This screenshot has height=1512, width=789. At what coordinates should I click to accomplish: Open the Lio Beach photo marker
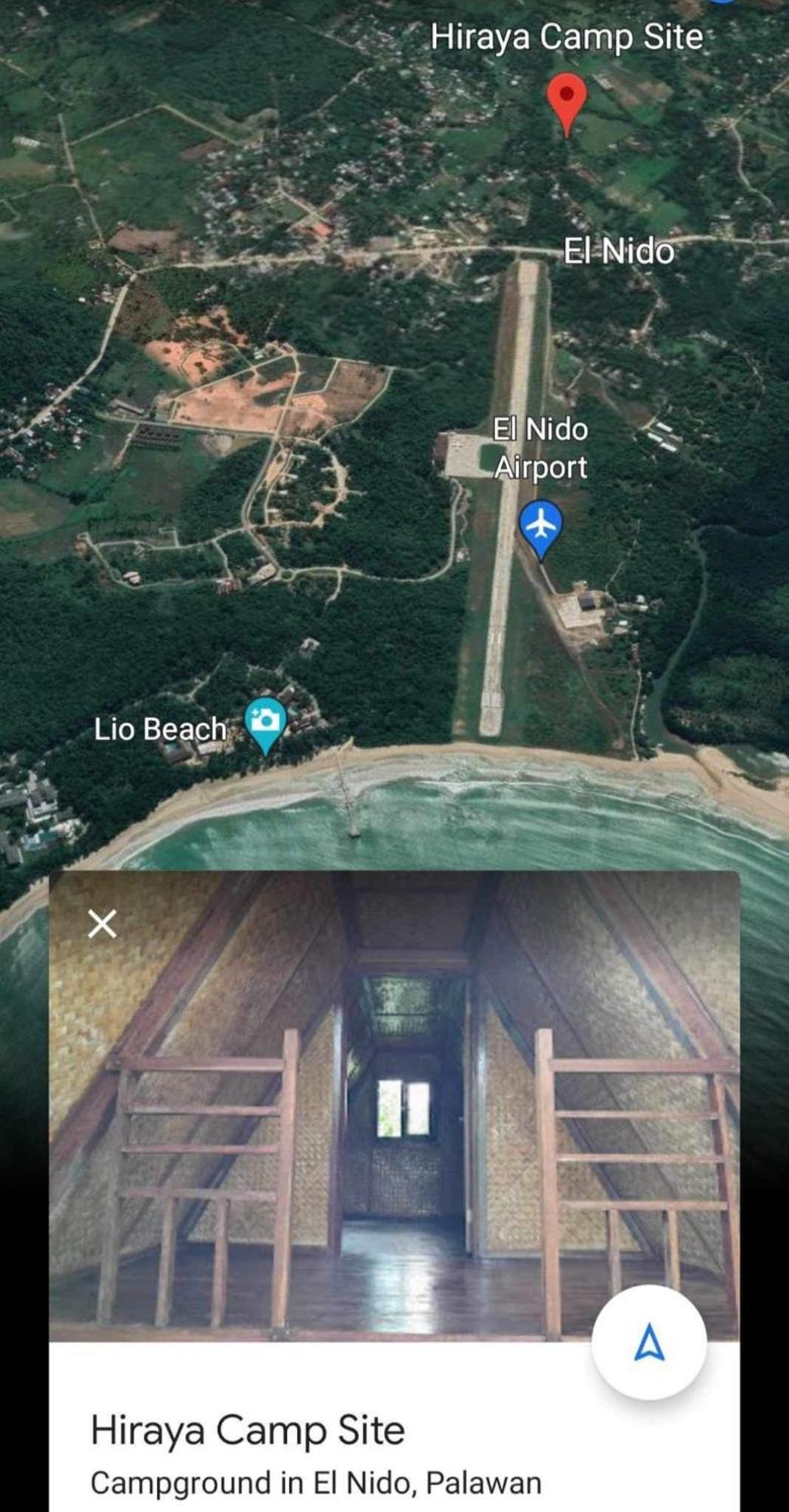tap(265, 722)
